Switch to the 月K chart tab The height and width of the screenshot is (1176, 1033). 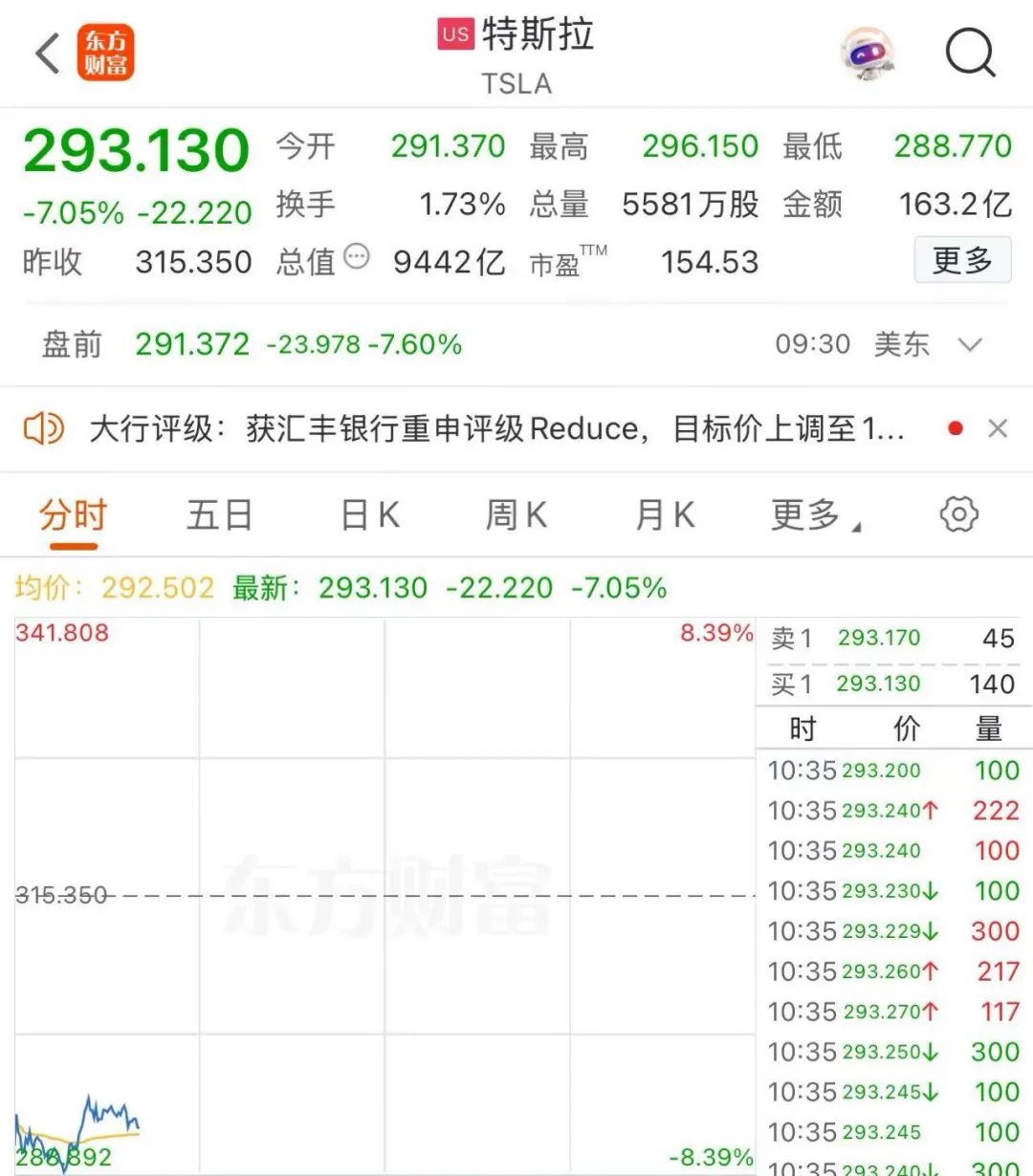[665, 515]
